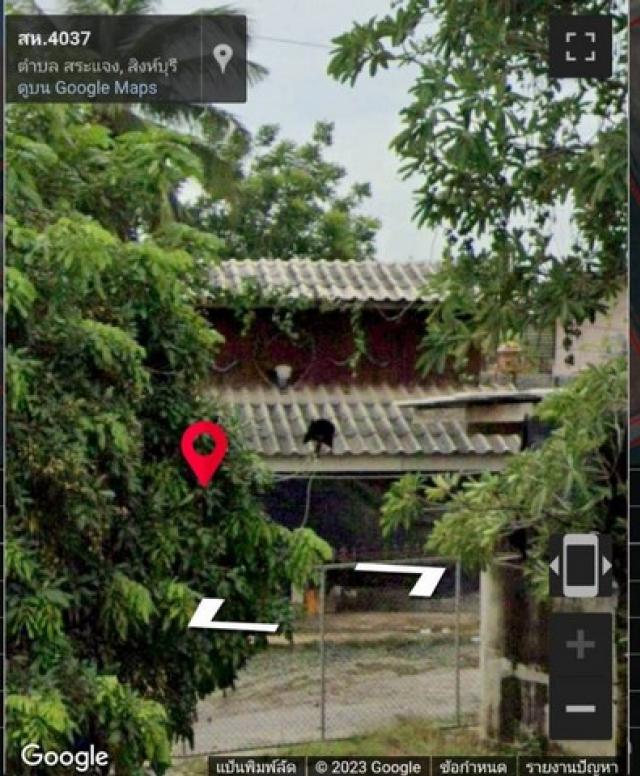The height and width of the screenshot is (776, 640).
Task: Open the Google logo link
Action: 65,757
